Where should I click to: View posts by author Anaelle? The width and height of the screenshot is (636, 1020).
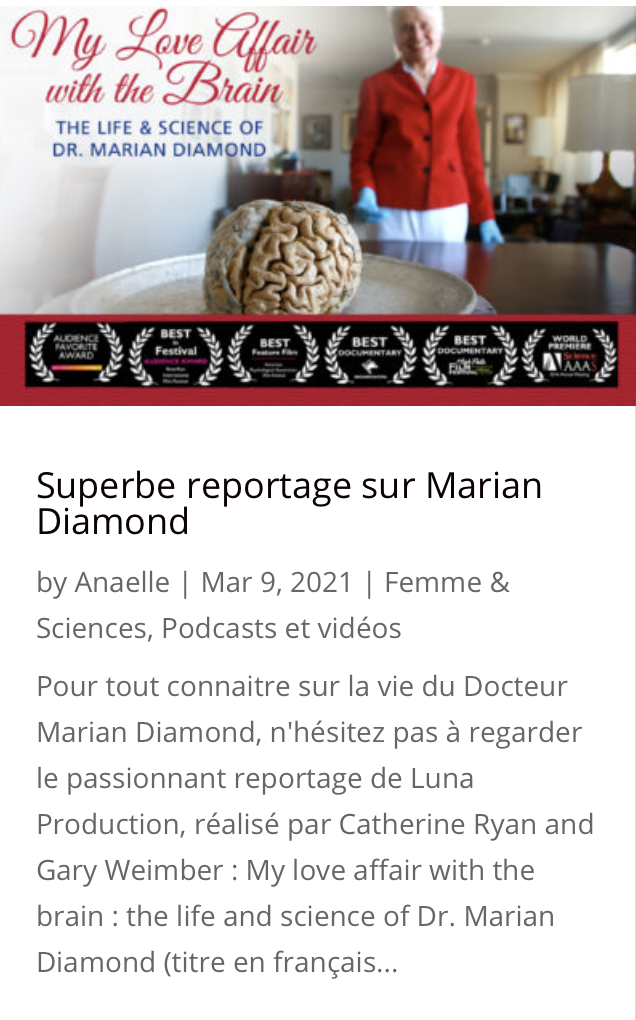122,582
